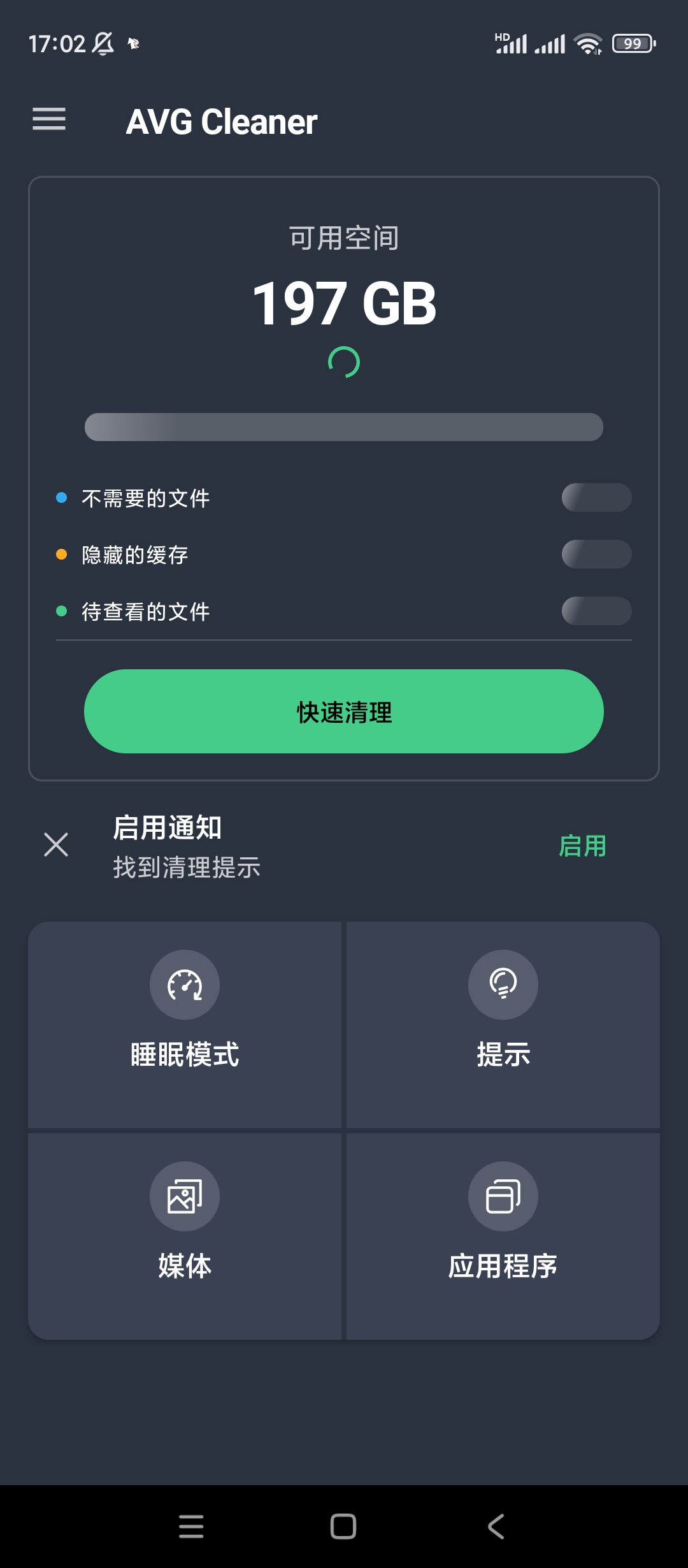View 待查看的文件 files to review row
The image size is (688, 1568).
point(344,611)
